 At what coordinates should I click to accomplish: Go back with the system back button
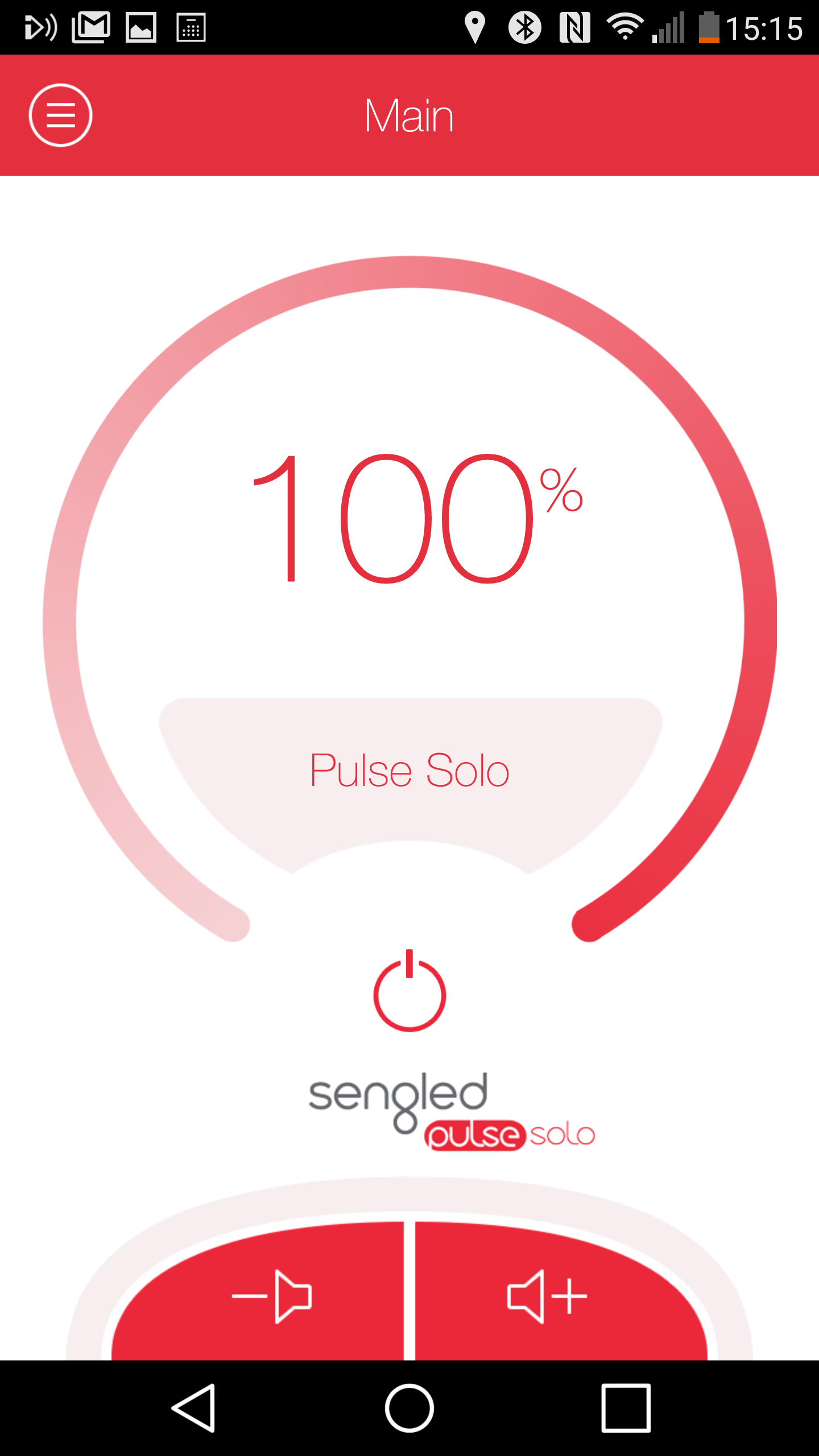point(193,1408)
